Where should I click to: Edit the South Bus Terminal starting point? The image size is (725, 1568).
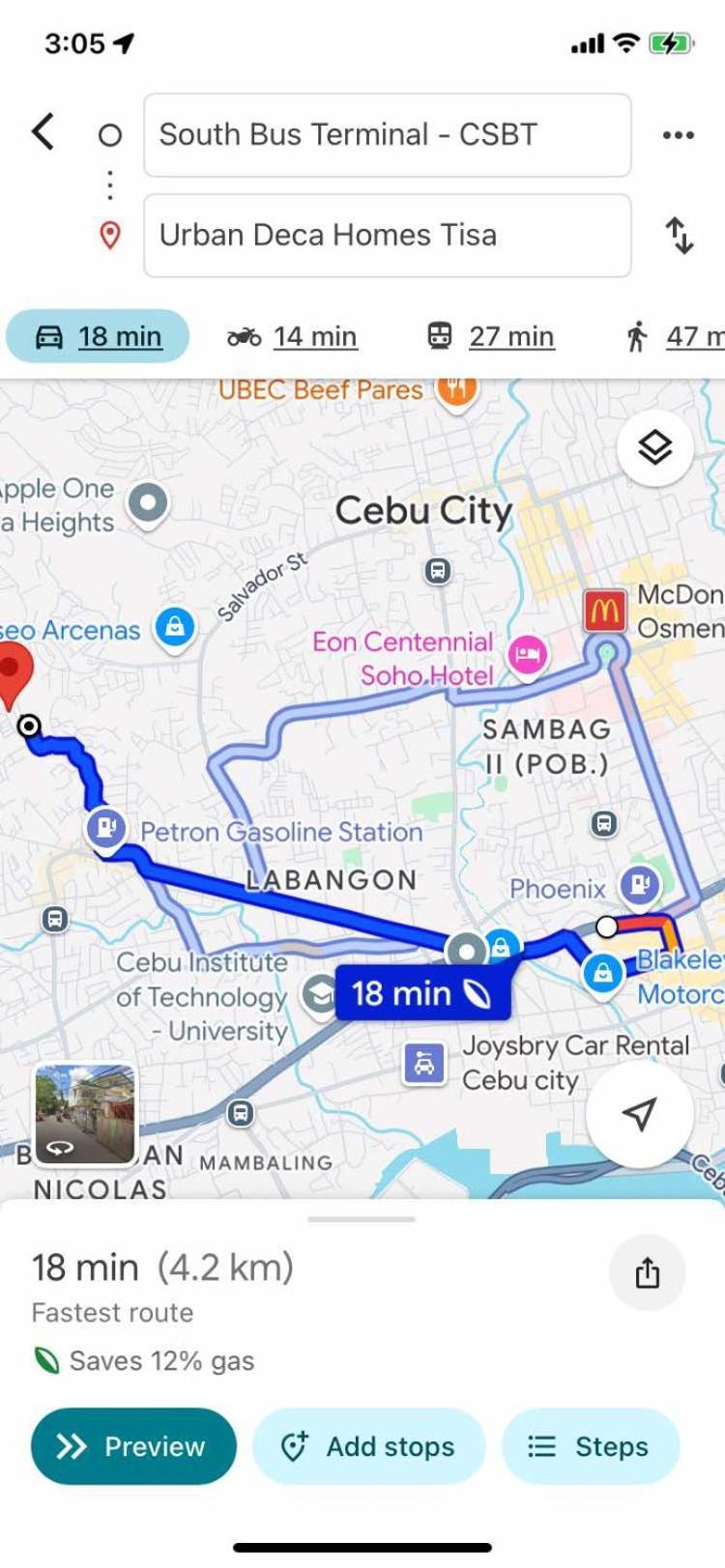(387, 135)
